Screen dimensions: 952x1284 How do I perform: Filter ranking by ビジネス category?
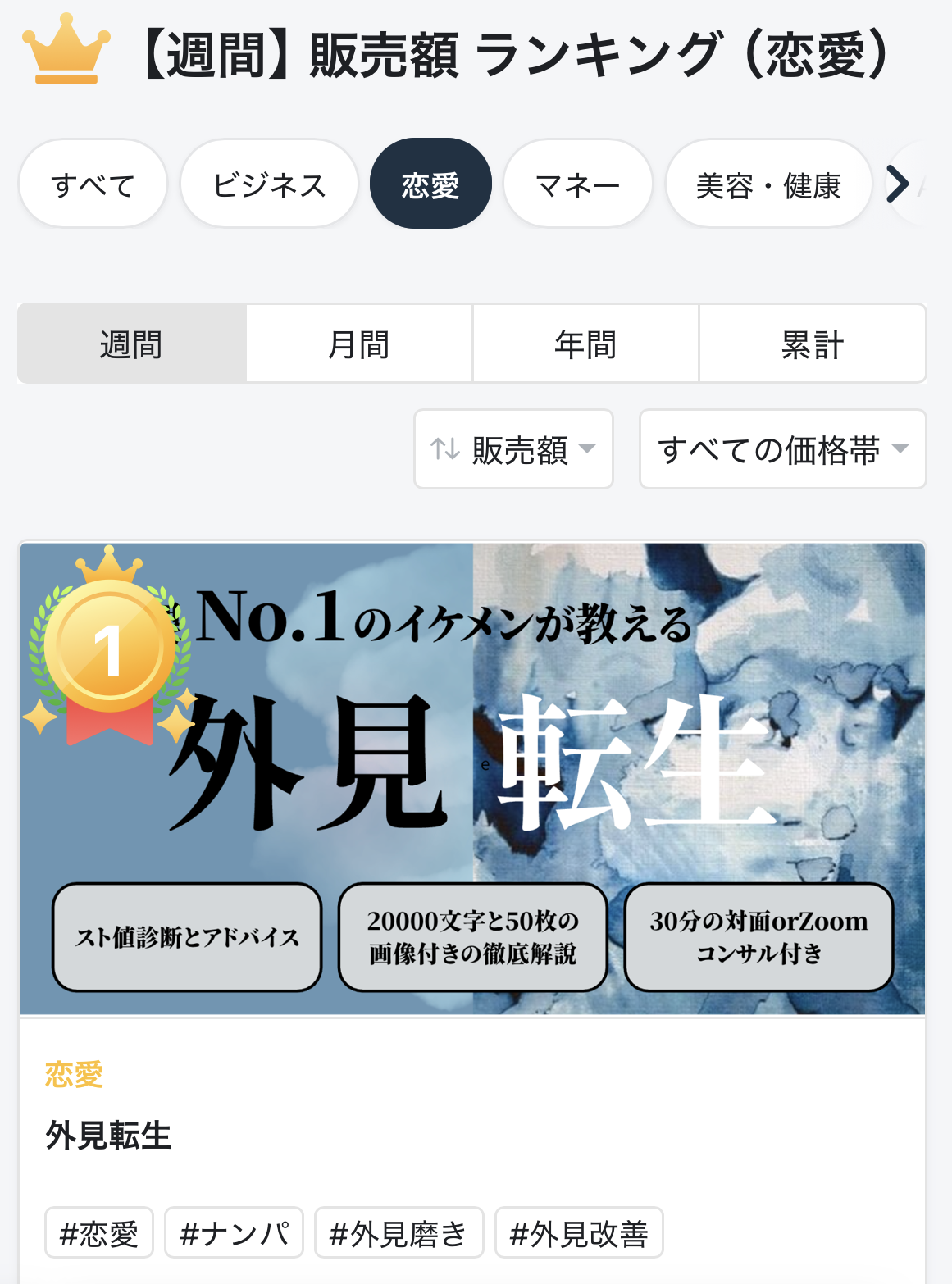[269, 184]
